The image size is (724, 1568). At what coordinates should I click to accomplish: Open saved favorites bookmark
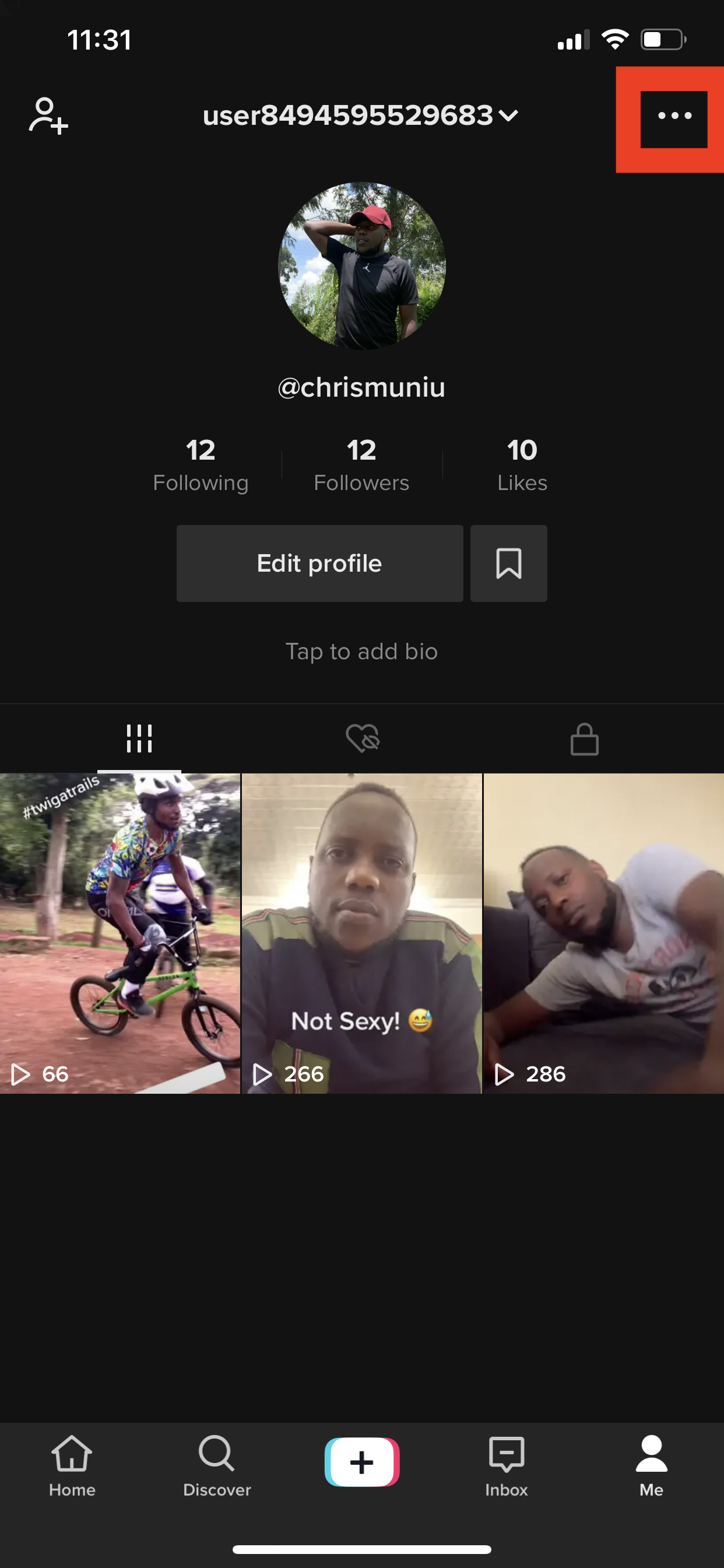point(509,563)
